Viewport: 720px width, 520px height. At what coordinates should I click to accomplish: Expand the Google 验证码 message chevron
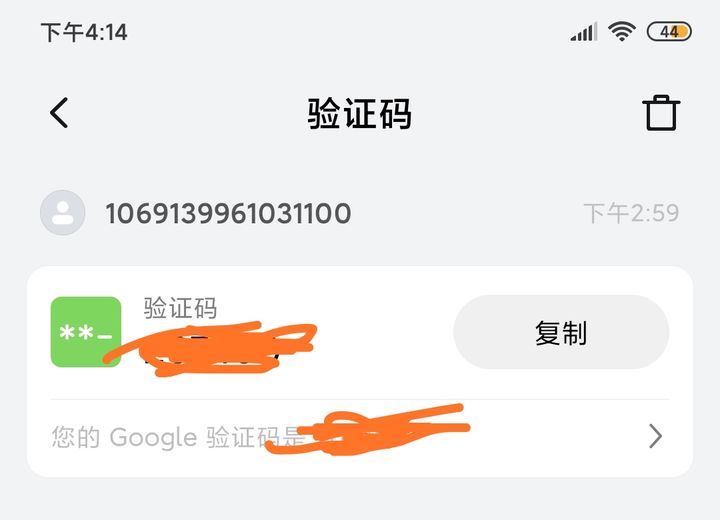point(656,437)
